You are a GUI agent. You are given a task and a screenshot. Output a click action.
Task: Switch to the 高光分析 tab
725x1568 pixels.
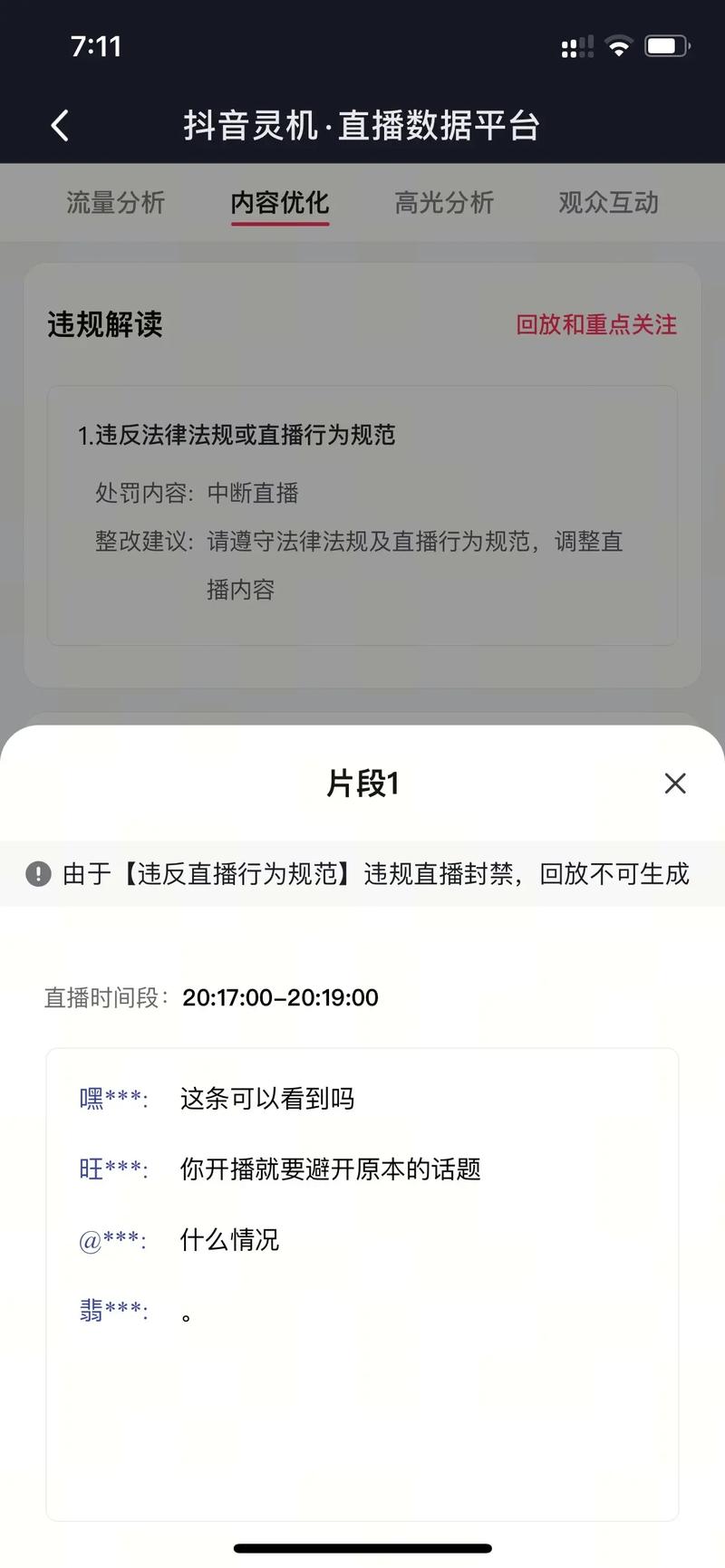pos(443,202)
